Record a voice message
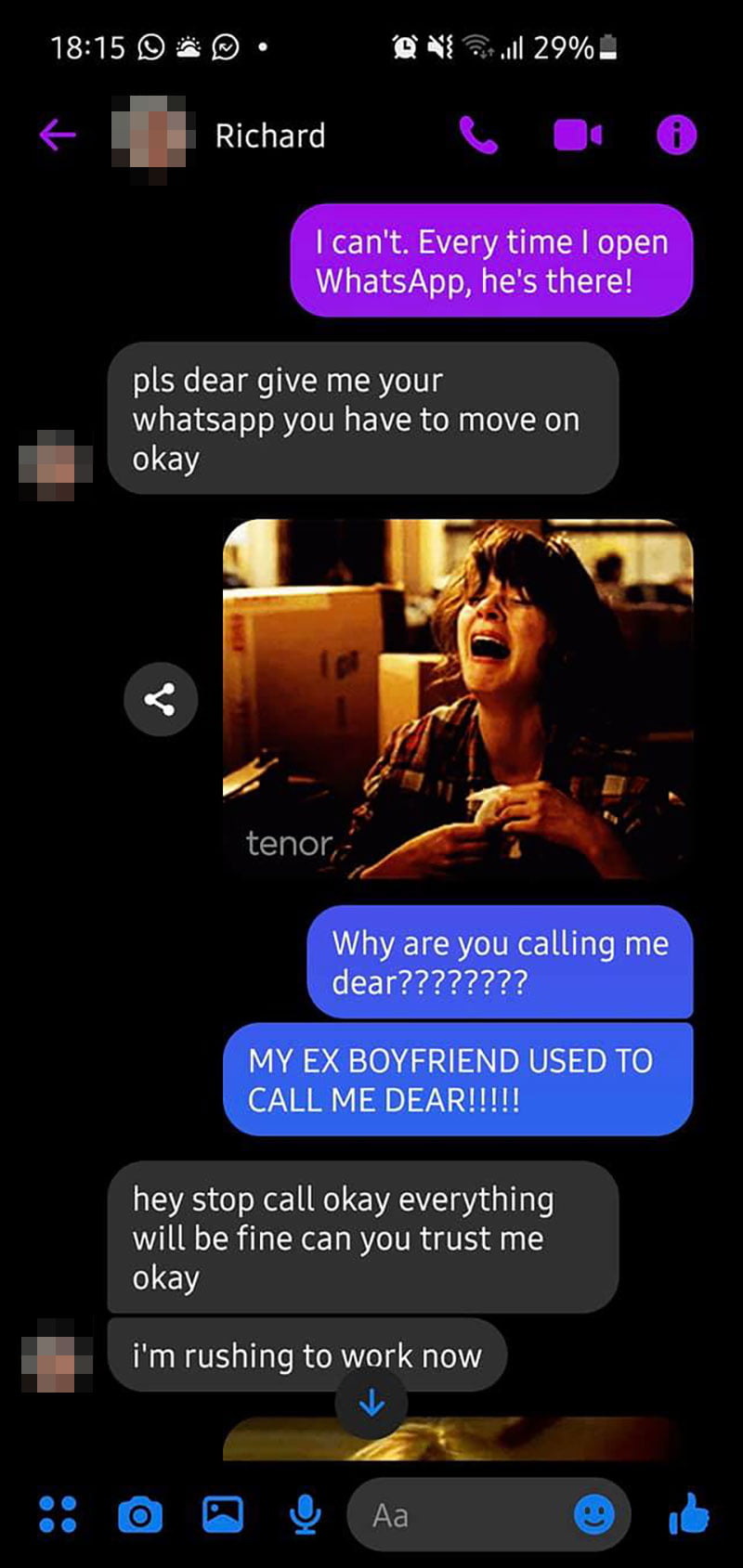Image resolution: width=743 pixels, height=1568 pixels. point(306,1515)
